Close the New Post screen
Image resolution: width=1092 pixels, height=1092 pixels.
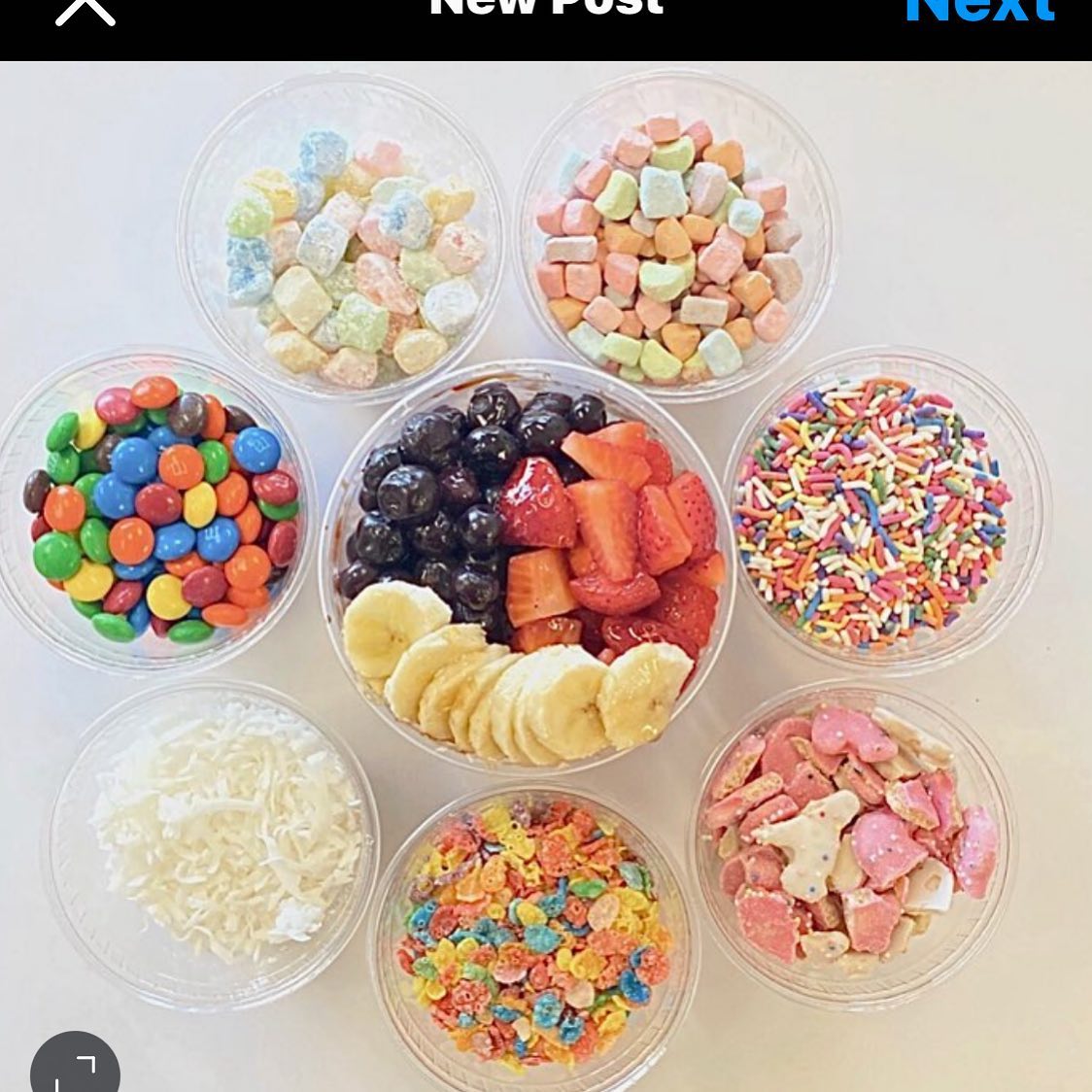85,10
